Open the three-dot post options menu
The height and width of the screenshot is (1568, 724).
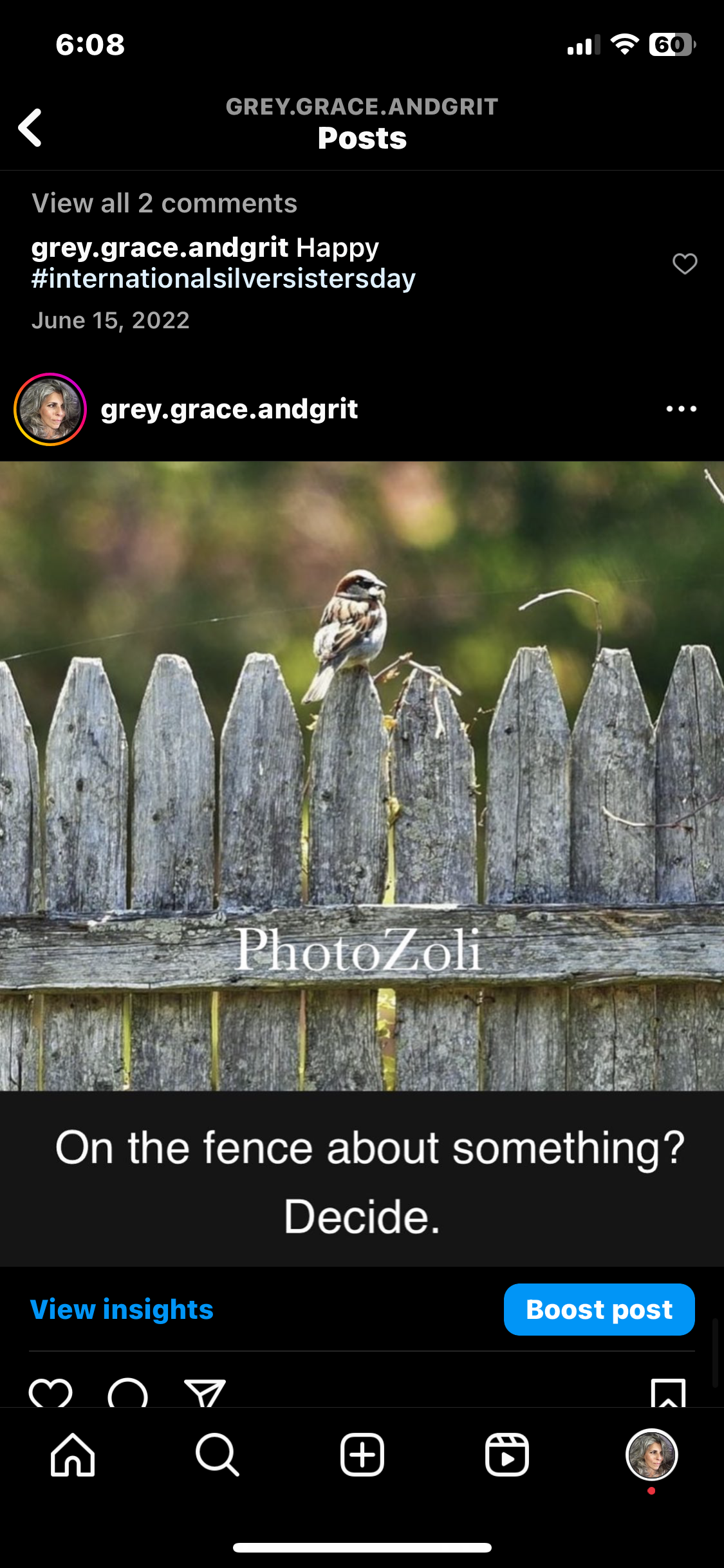click(681, 409)
